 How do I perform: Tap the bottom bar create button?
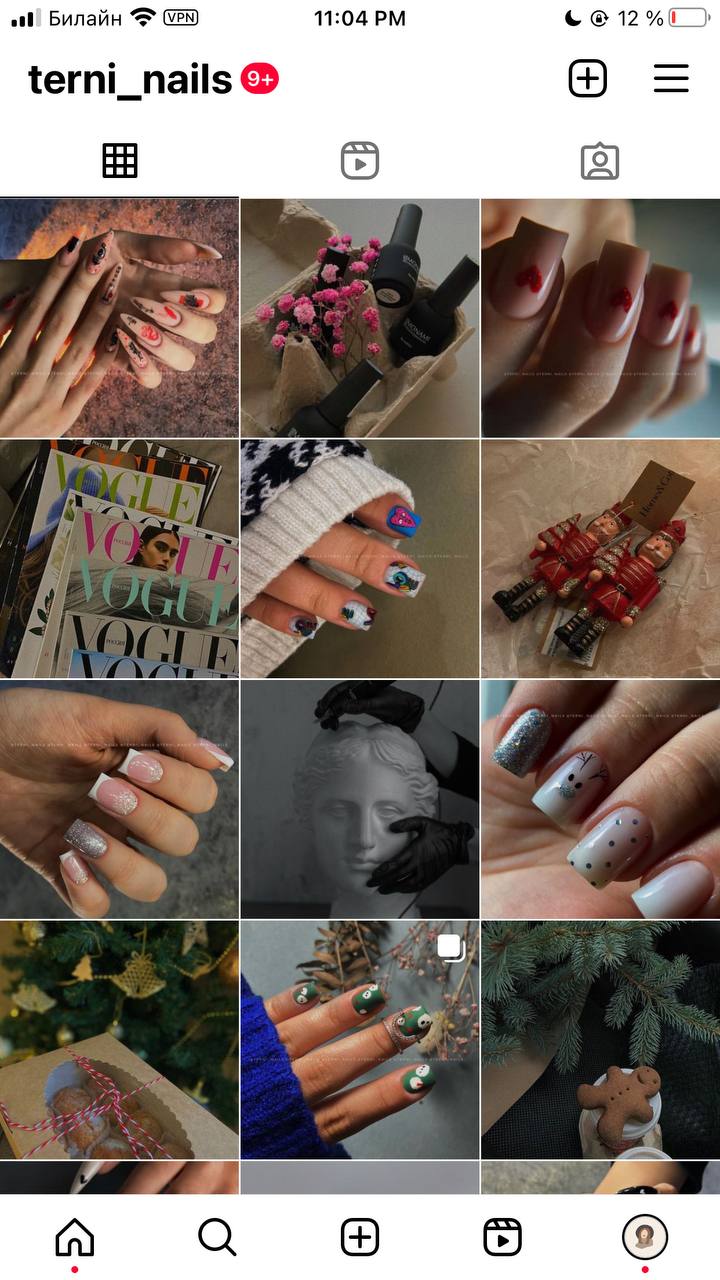tap(360, 1238)
